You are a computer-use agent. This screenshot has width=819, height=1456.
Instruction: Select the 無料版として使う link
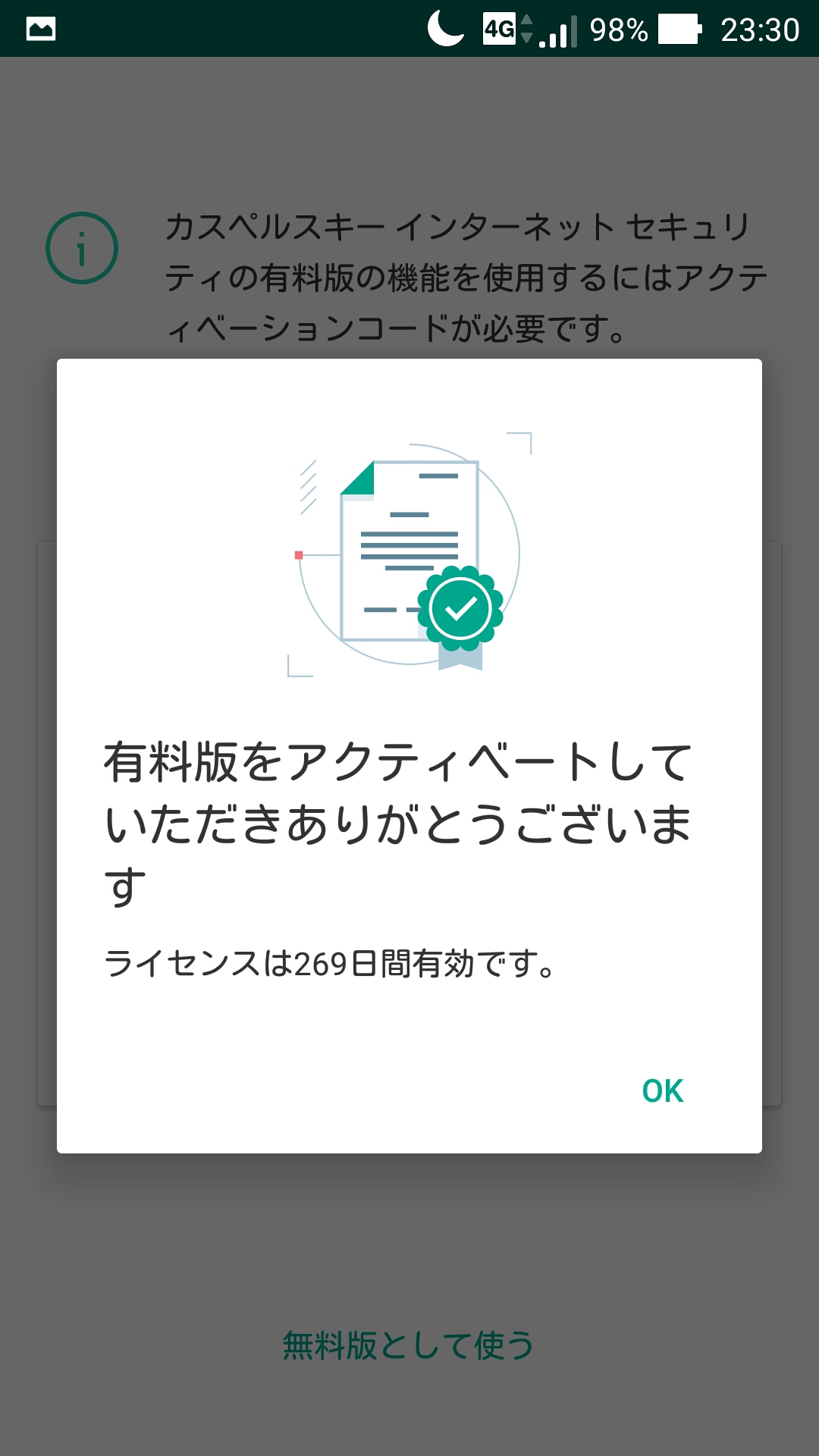(x=408, y=1346)
